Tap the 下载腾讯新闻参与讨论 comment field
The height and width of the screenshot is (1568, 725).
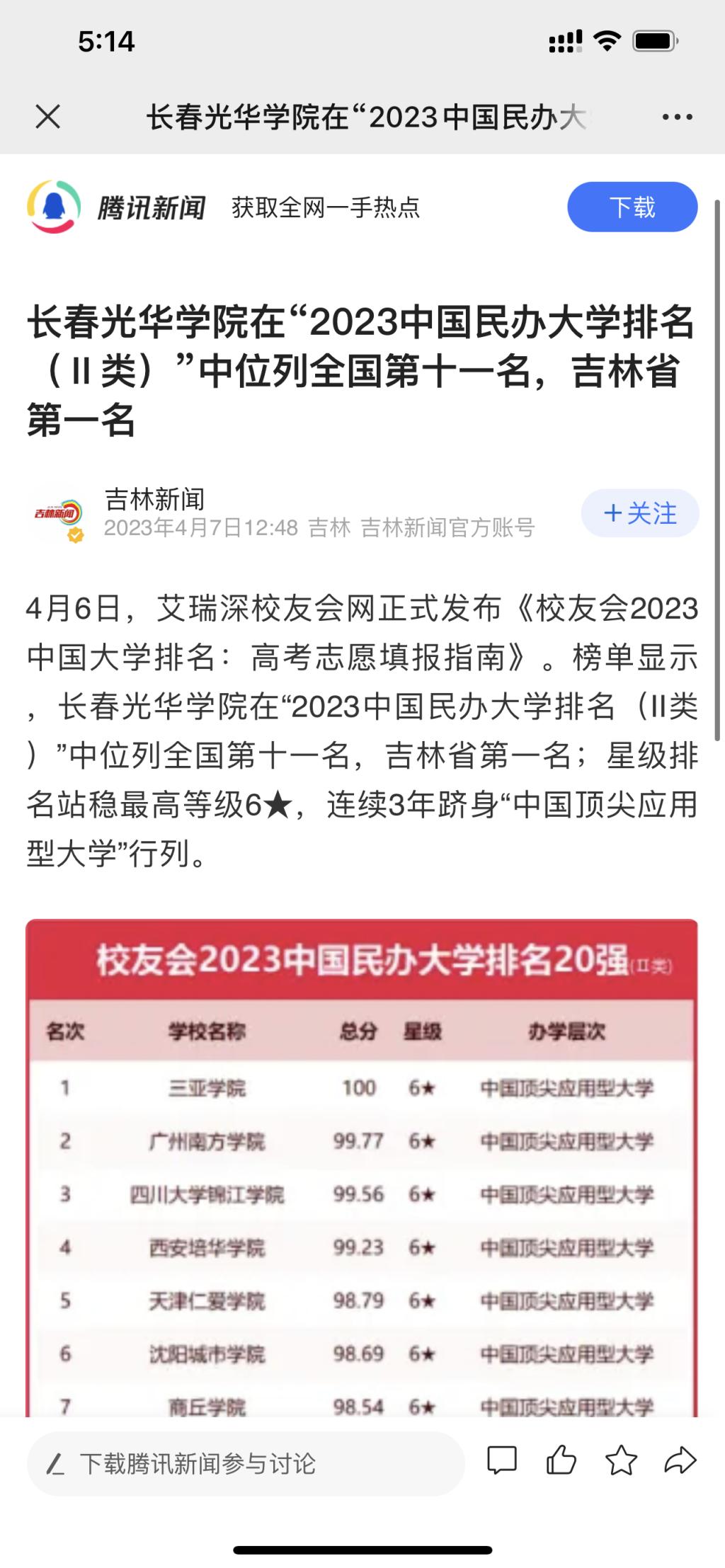pyautogui.click(x=245, y=1464)
